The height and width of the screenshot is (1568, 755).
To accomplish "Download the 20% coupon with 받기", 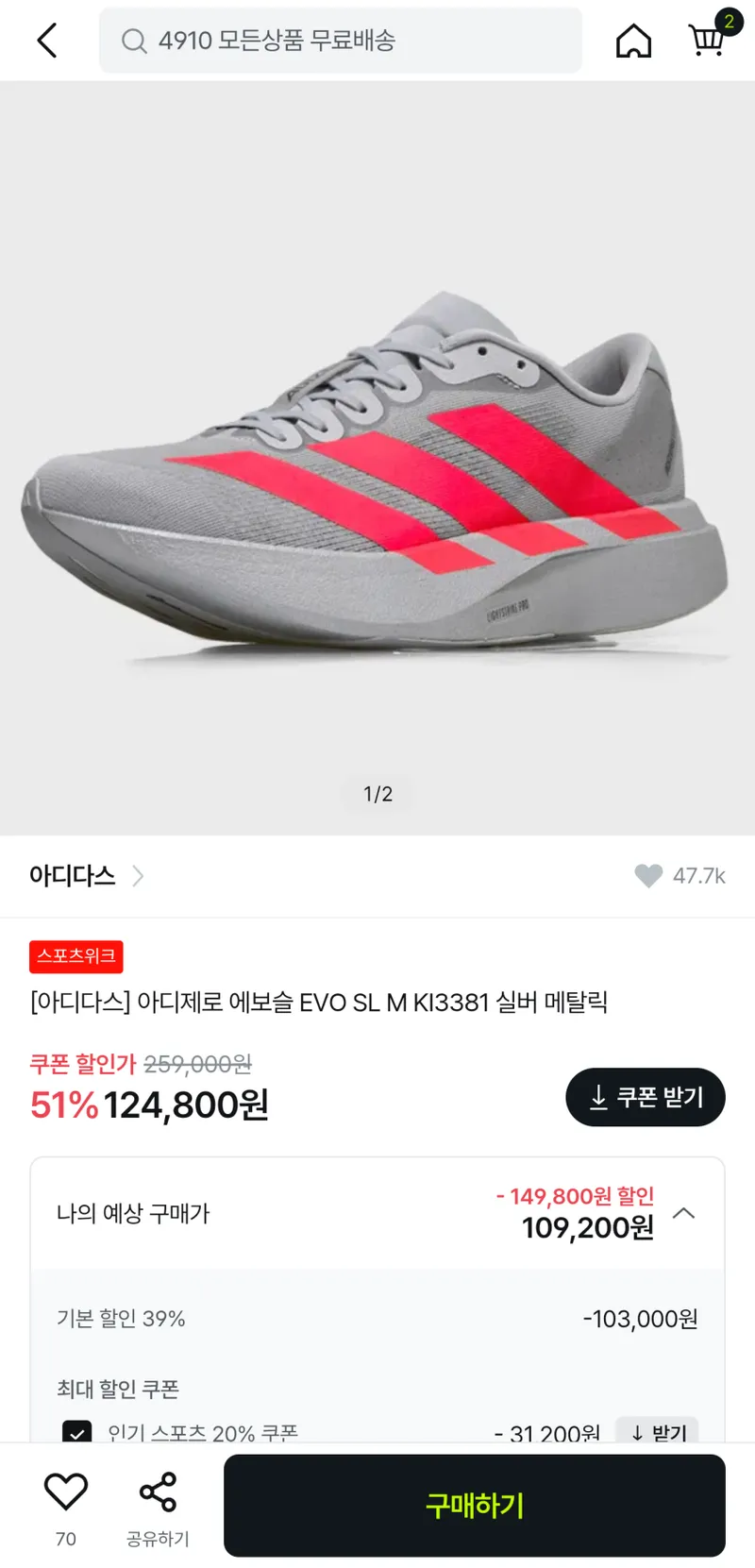I will (658, 1430).
